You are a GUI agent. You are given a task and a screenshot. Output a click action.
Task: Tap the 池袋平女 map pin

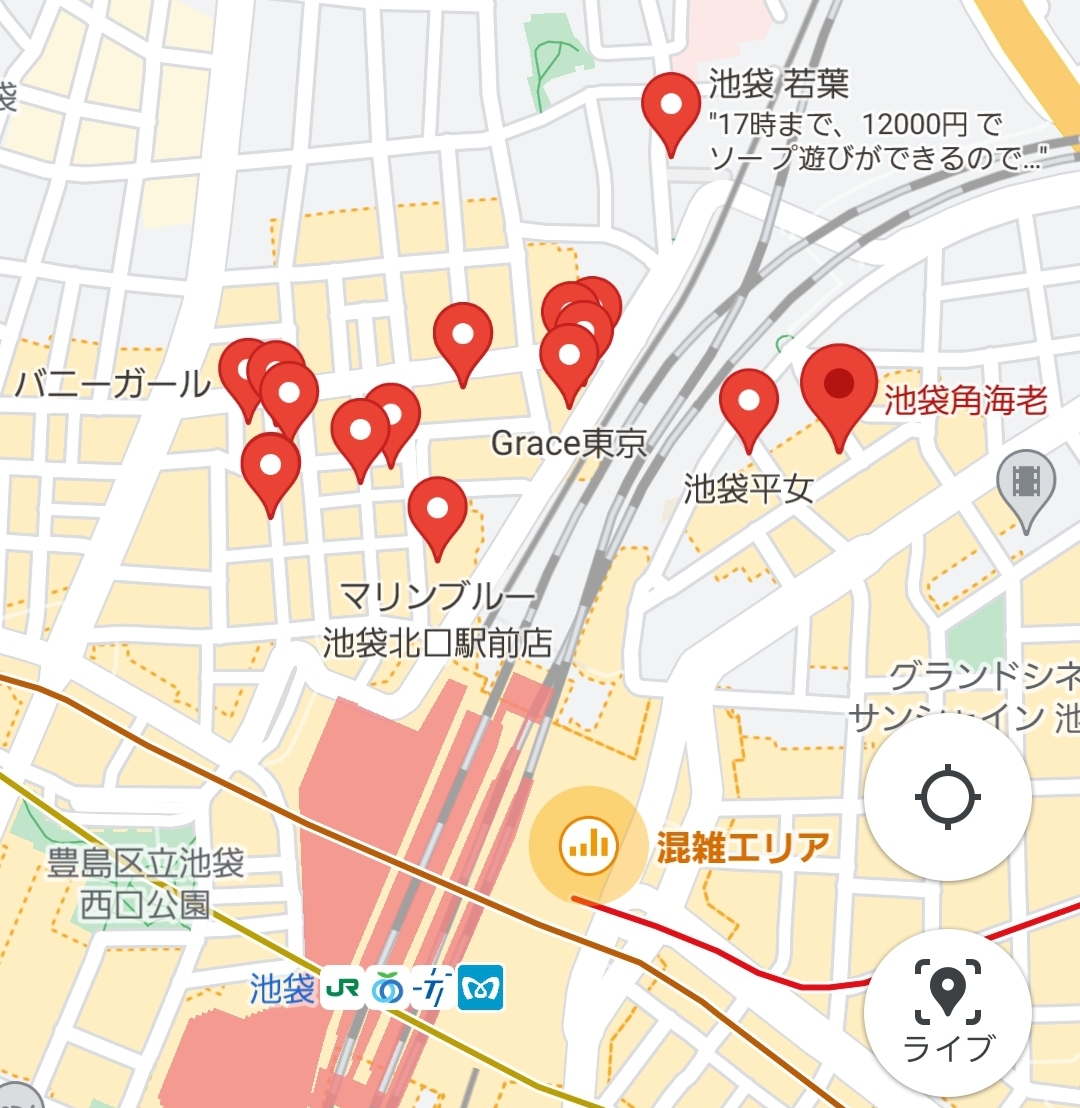[749, 402]
